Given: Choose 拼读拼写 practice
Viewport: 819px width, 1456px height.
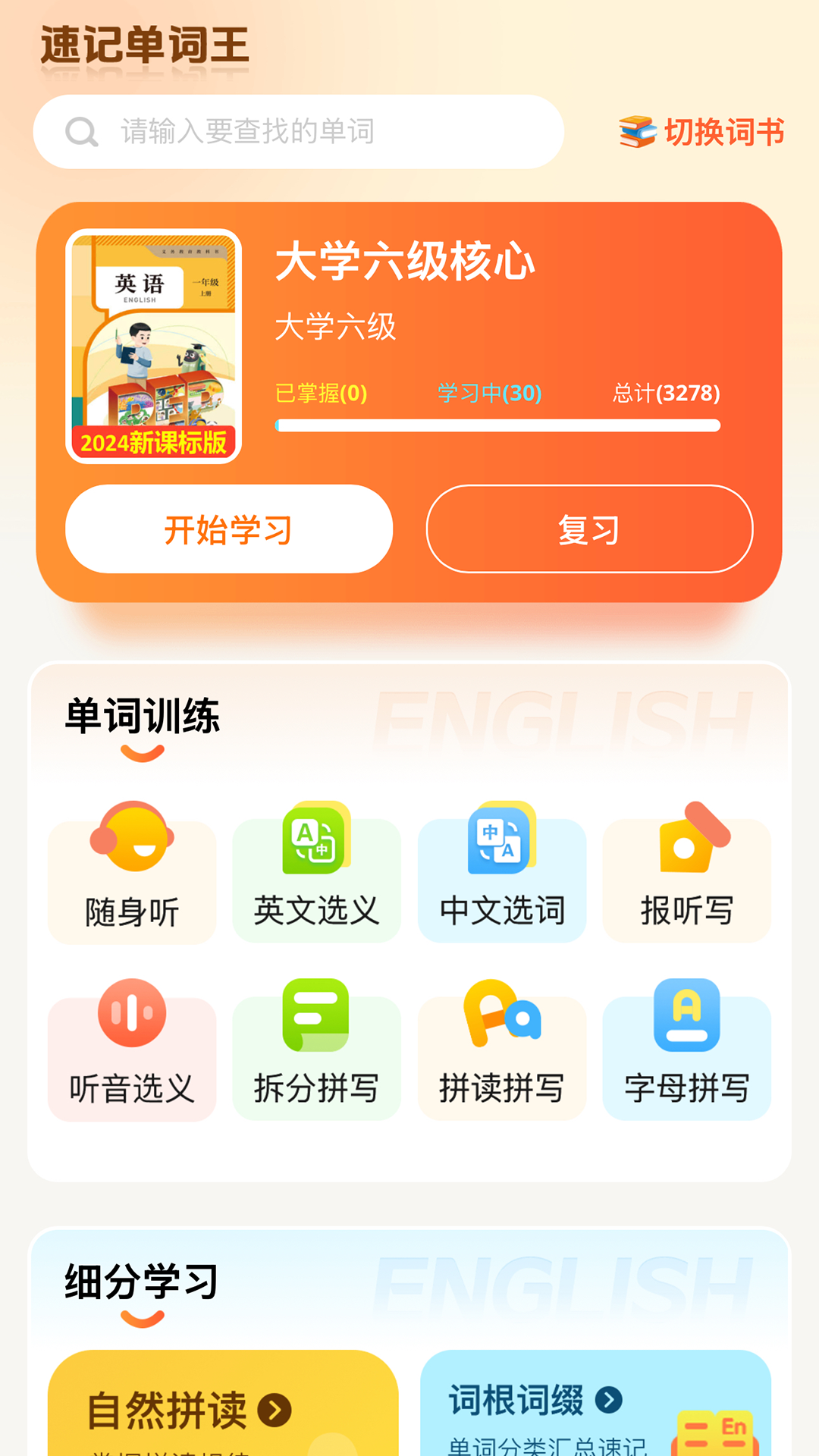Looking at the screenshot, I should point(502,1050).
